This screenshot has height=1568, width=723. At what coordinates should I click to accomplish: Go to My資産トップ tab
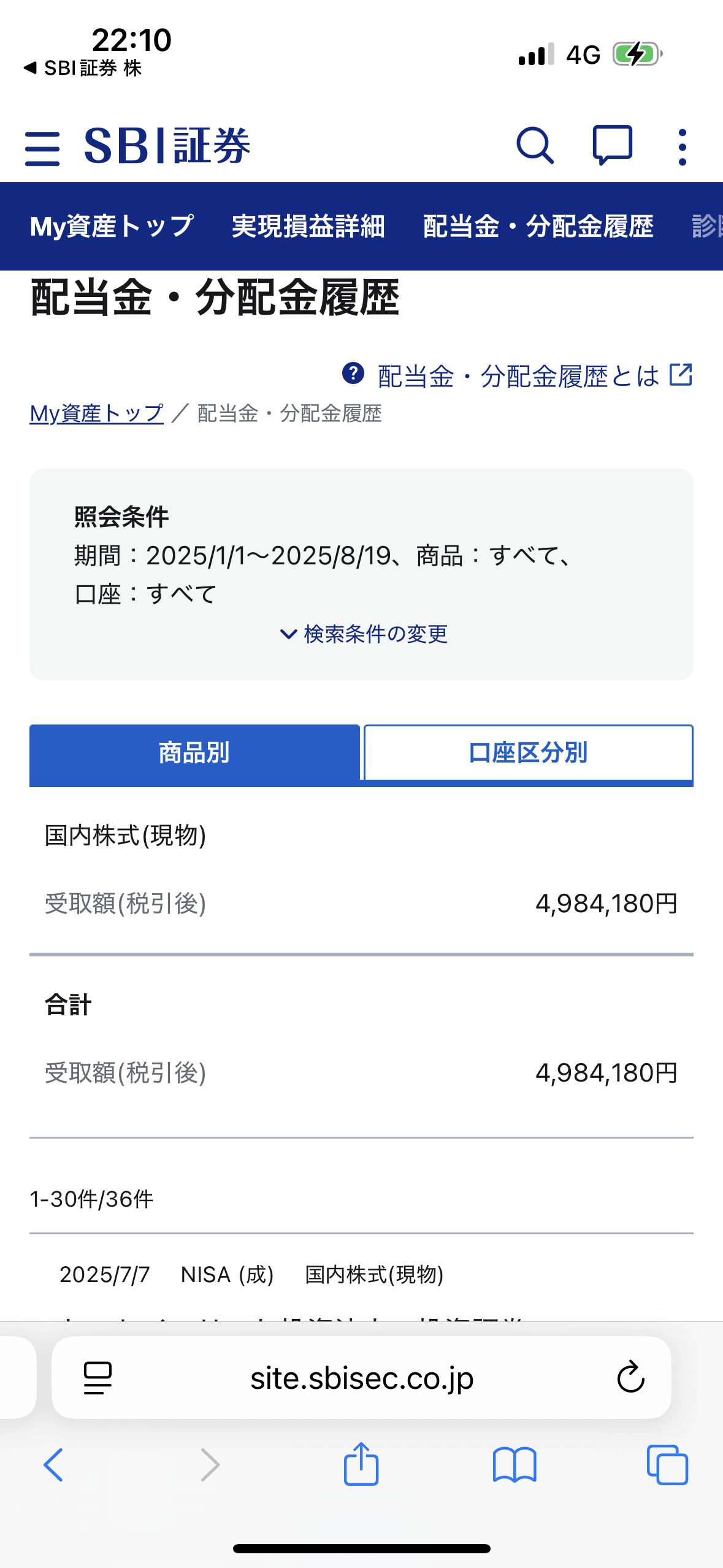tap(112, 226)
